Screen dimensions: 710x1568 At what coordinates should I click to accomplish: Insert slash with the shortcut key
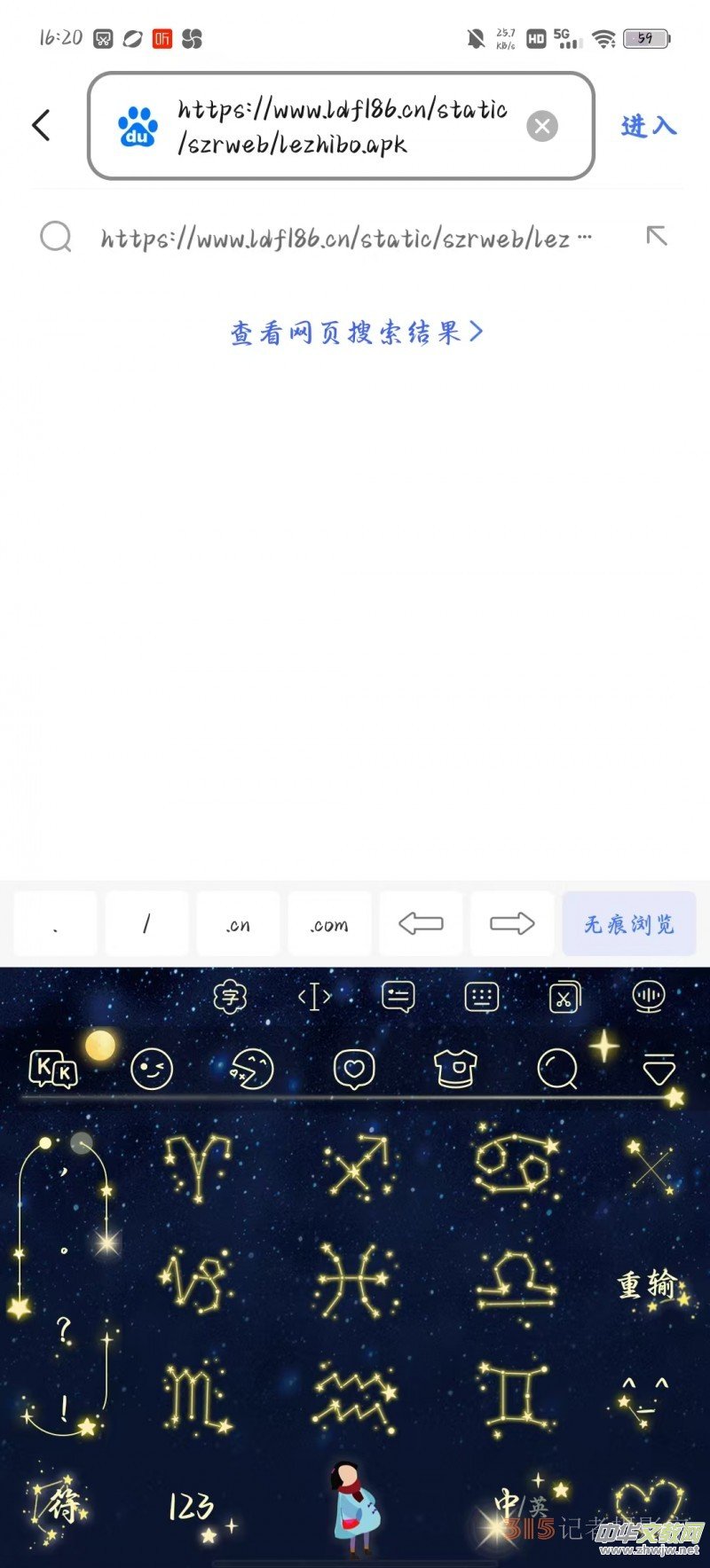[x=146, y=925]
